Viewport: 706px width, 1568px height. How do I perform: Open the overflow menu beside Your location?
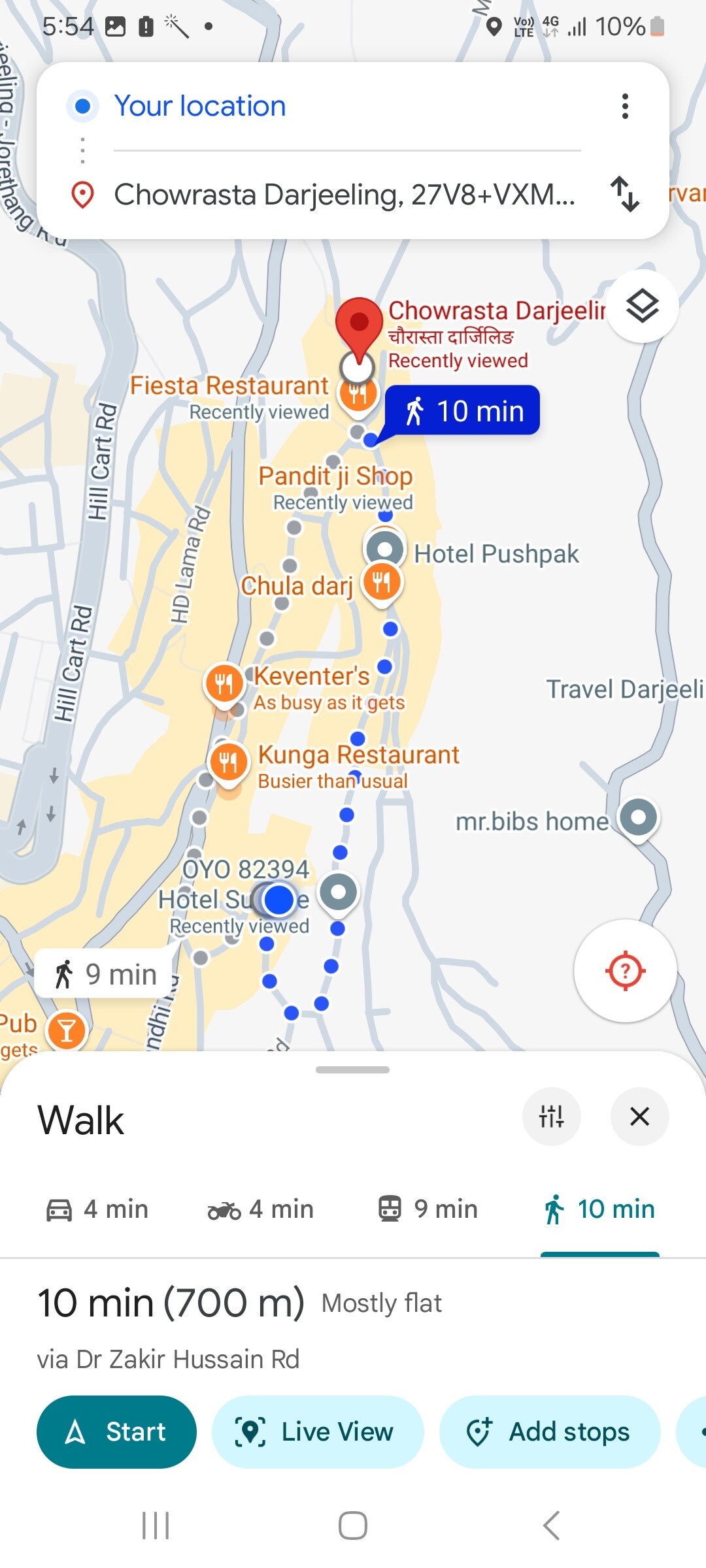coord(625,106)
